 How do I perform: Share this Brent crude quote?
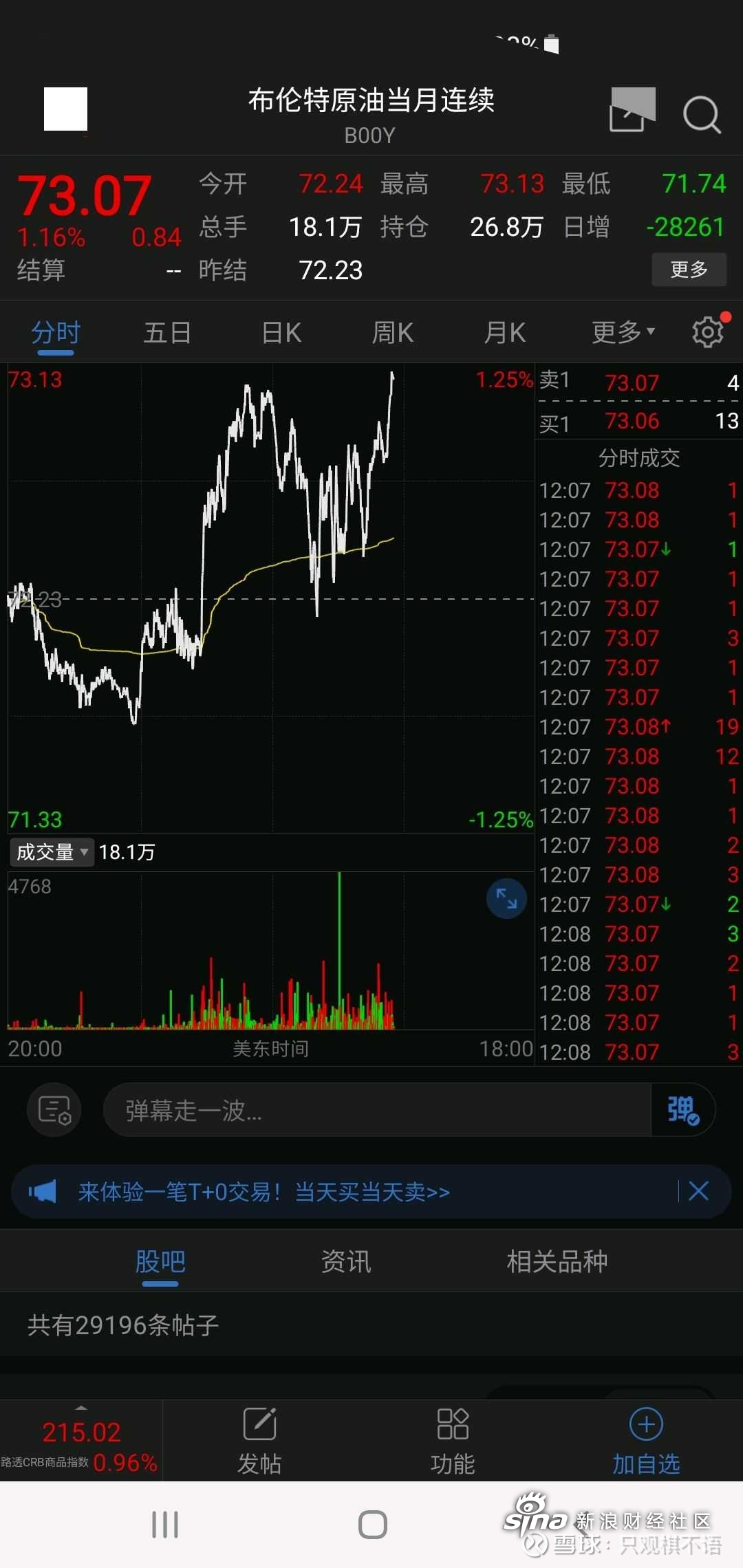click(631, 110)
